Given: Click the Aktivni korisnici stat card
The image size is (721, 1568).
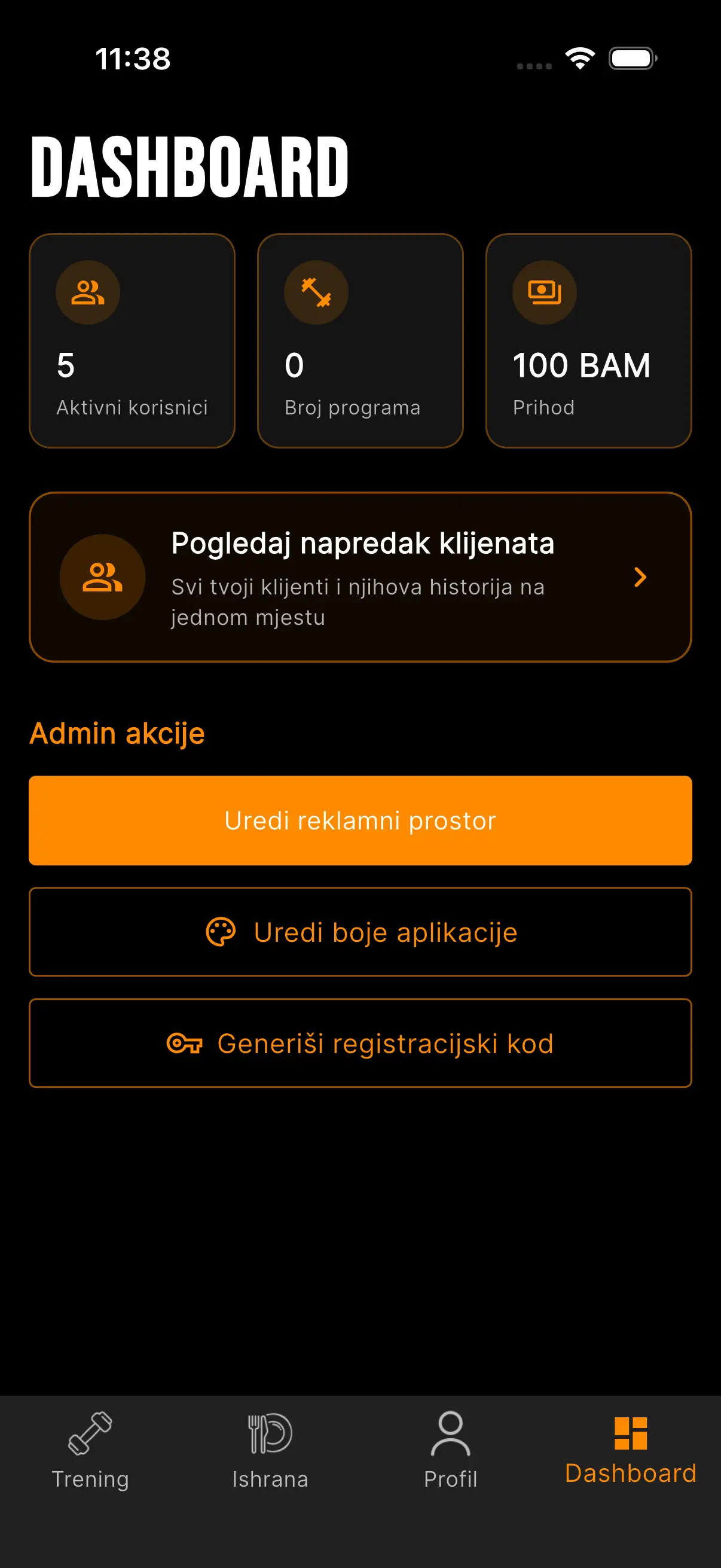Looking at the screenshot, I should tap(132, 341).
